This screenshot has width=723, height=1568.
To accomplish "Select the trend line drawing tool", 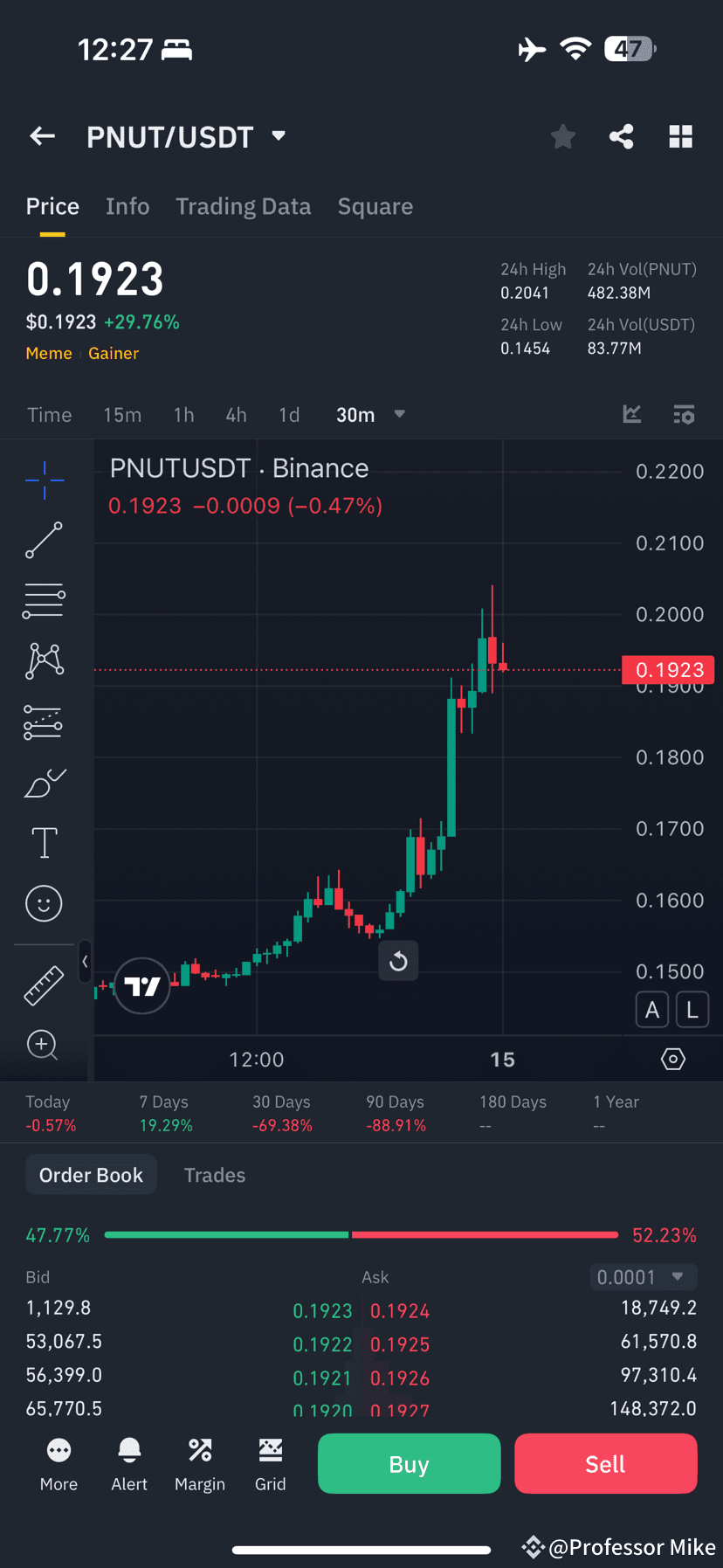I will [44, 540].
